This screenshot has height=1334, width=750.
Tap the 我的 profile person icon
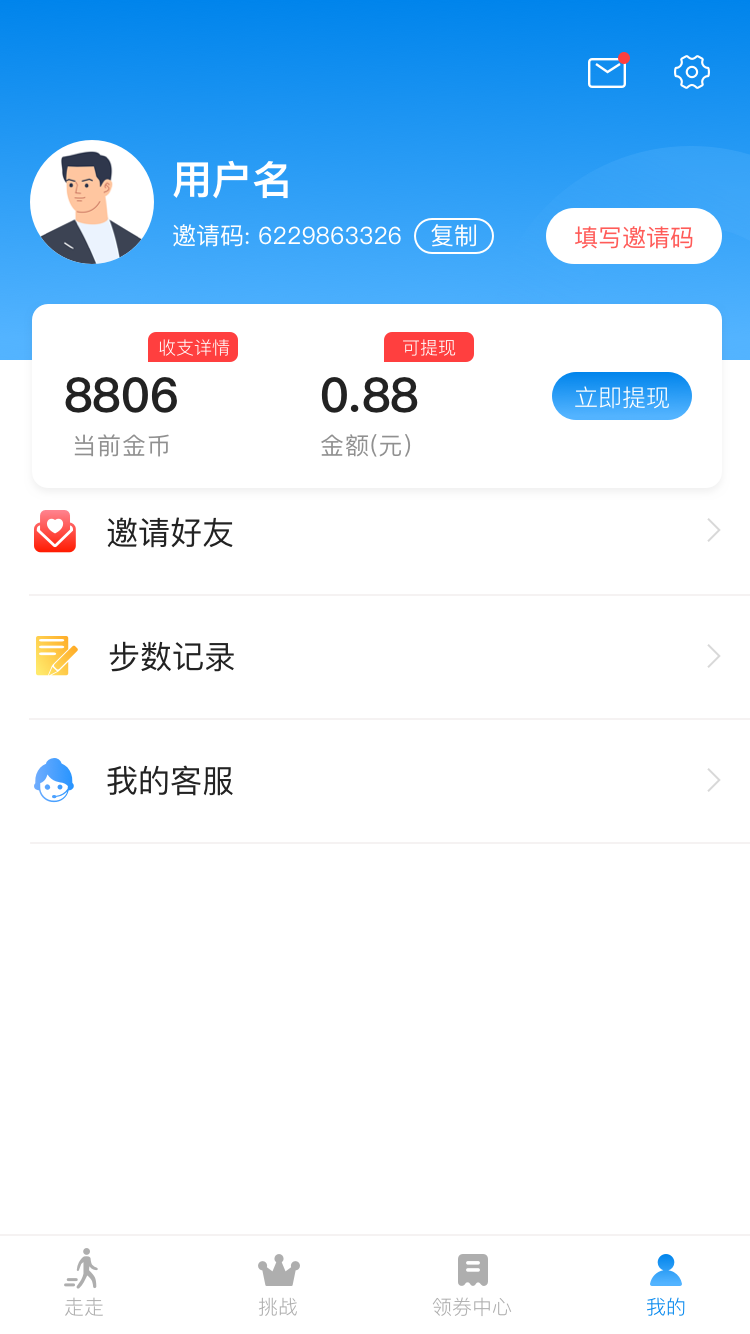point(666,1268)
